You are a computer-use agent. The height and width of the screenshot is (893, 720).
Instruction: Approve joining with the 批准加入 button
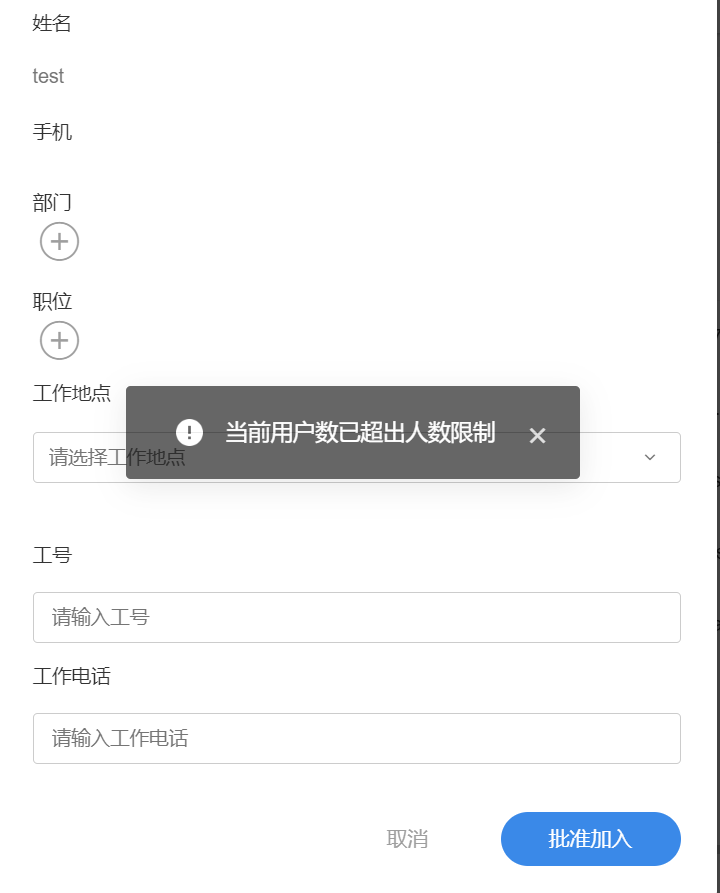[x=590, y=839]
